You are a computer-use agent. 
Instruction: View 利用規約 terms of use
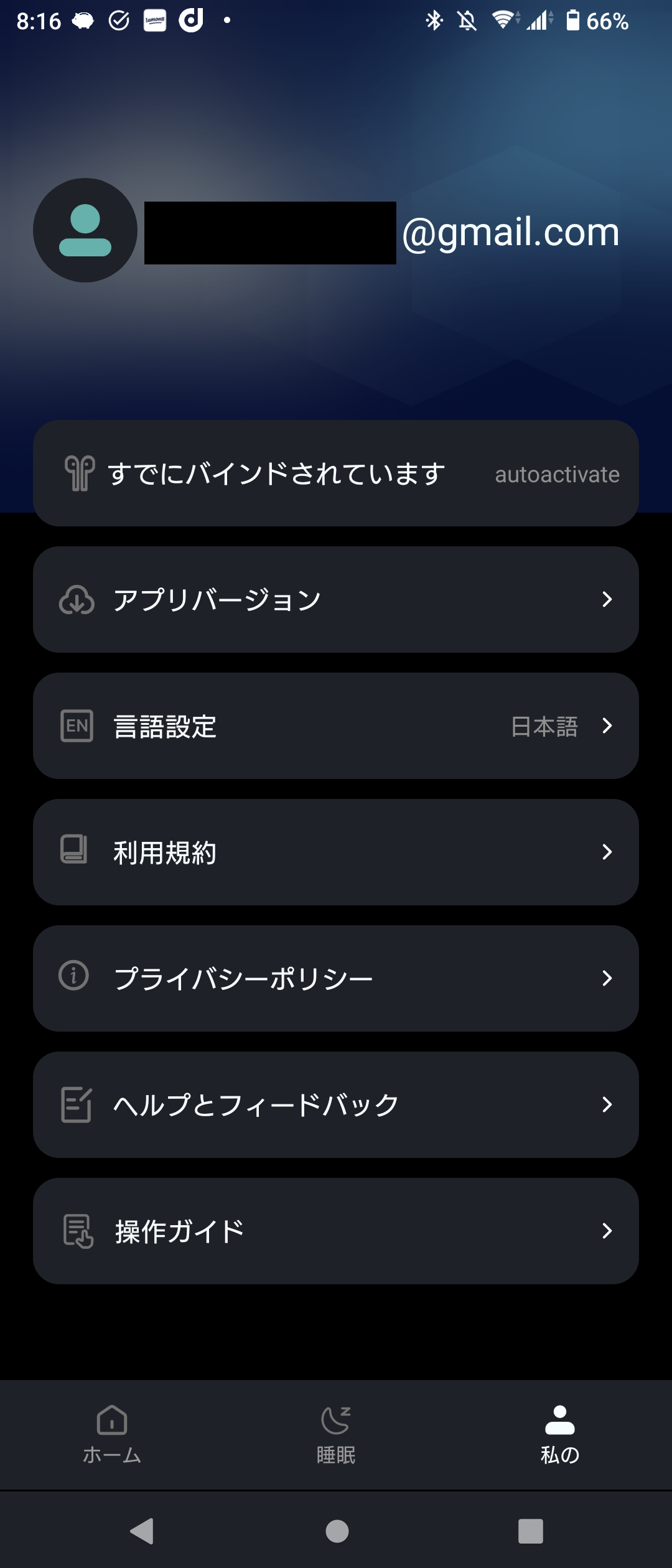336,852
